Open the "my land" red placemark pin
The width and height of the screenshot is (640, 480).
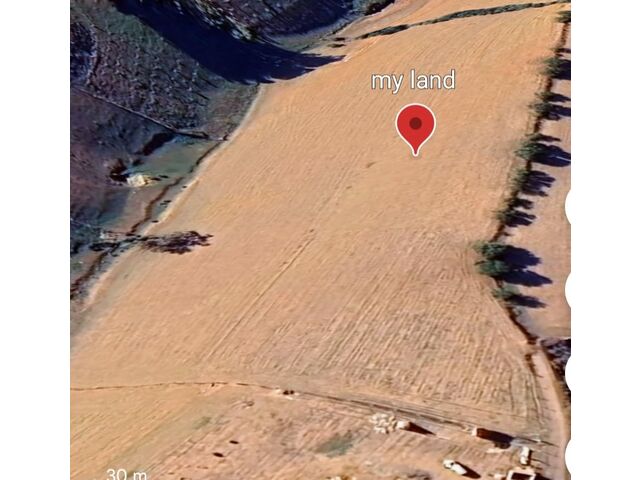(415, 126)
